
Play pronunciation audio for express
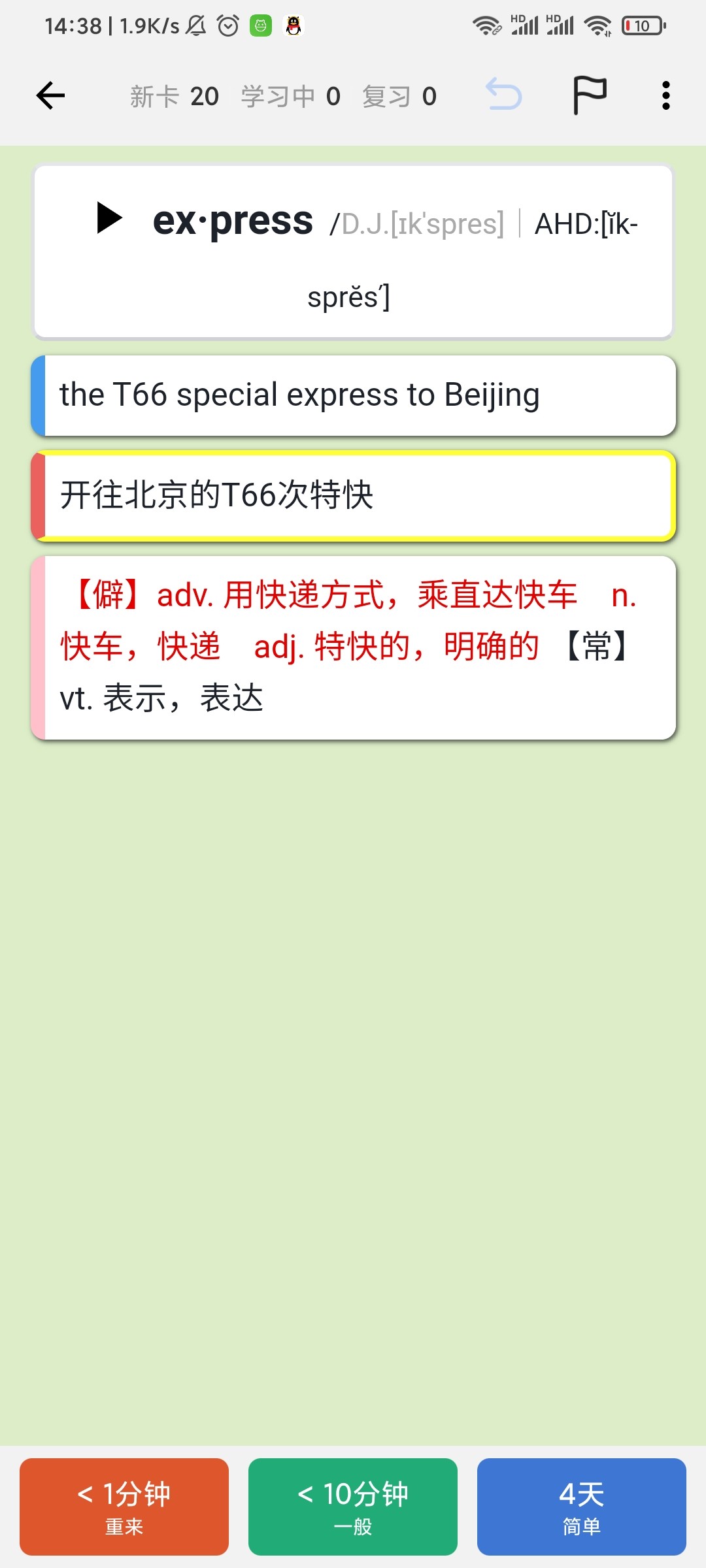click(x=109, y=218)
